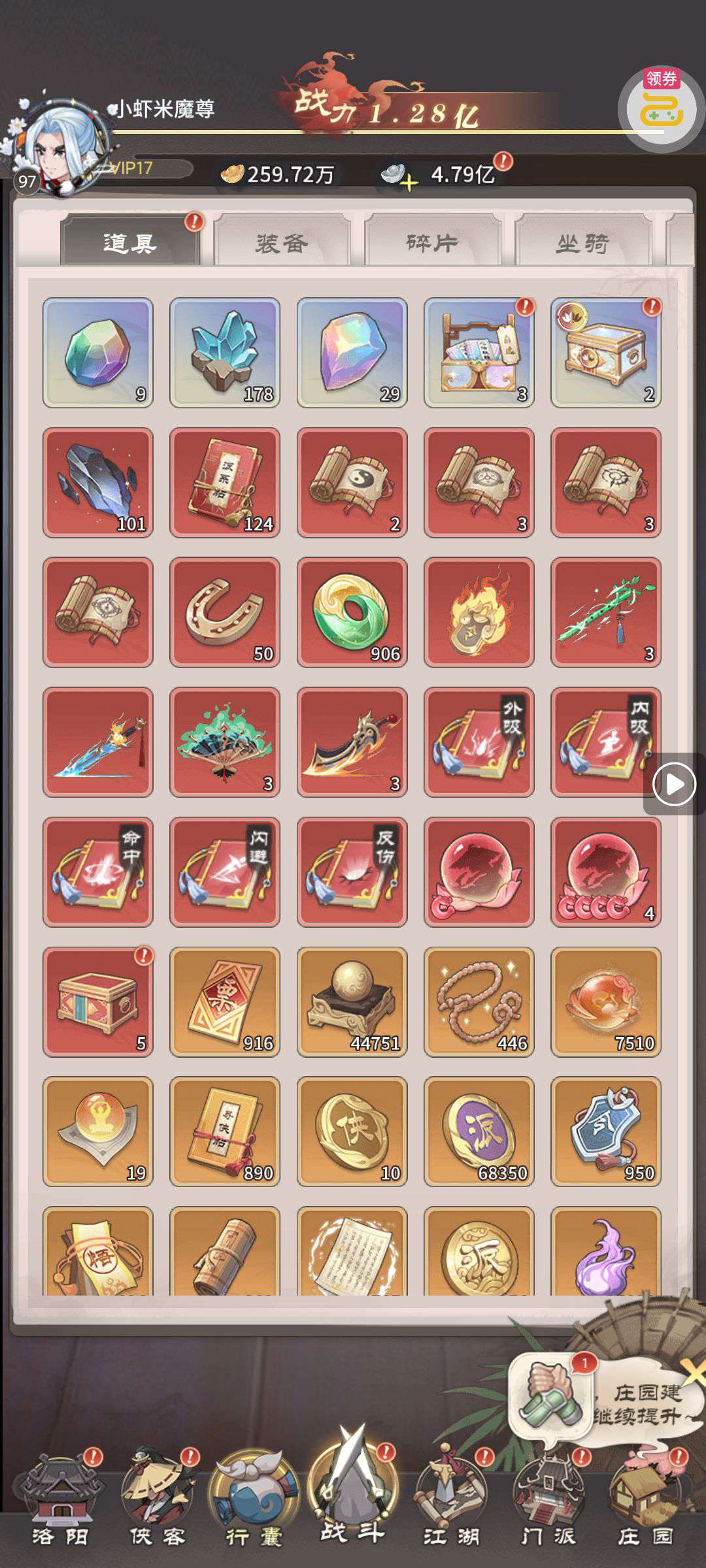The image size is (706, 1568).
Task: Select the 外吸 skill book item
Action: (x=479, y=742)
